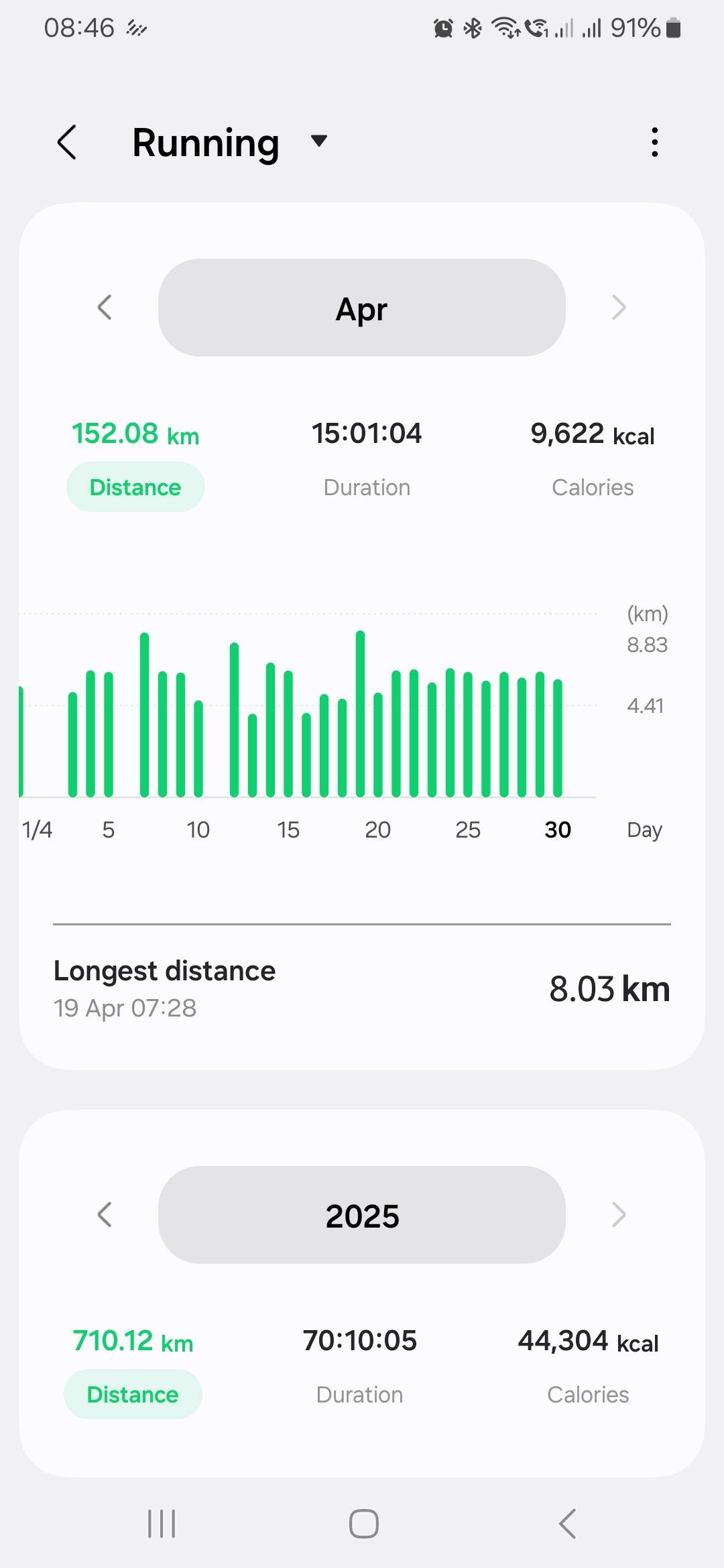Go to the home screen
724x1568 pixels.
pyautogui.click(x=363, y=1524)
